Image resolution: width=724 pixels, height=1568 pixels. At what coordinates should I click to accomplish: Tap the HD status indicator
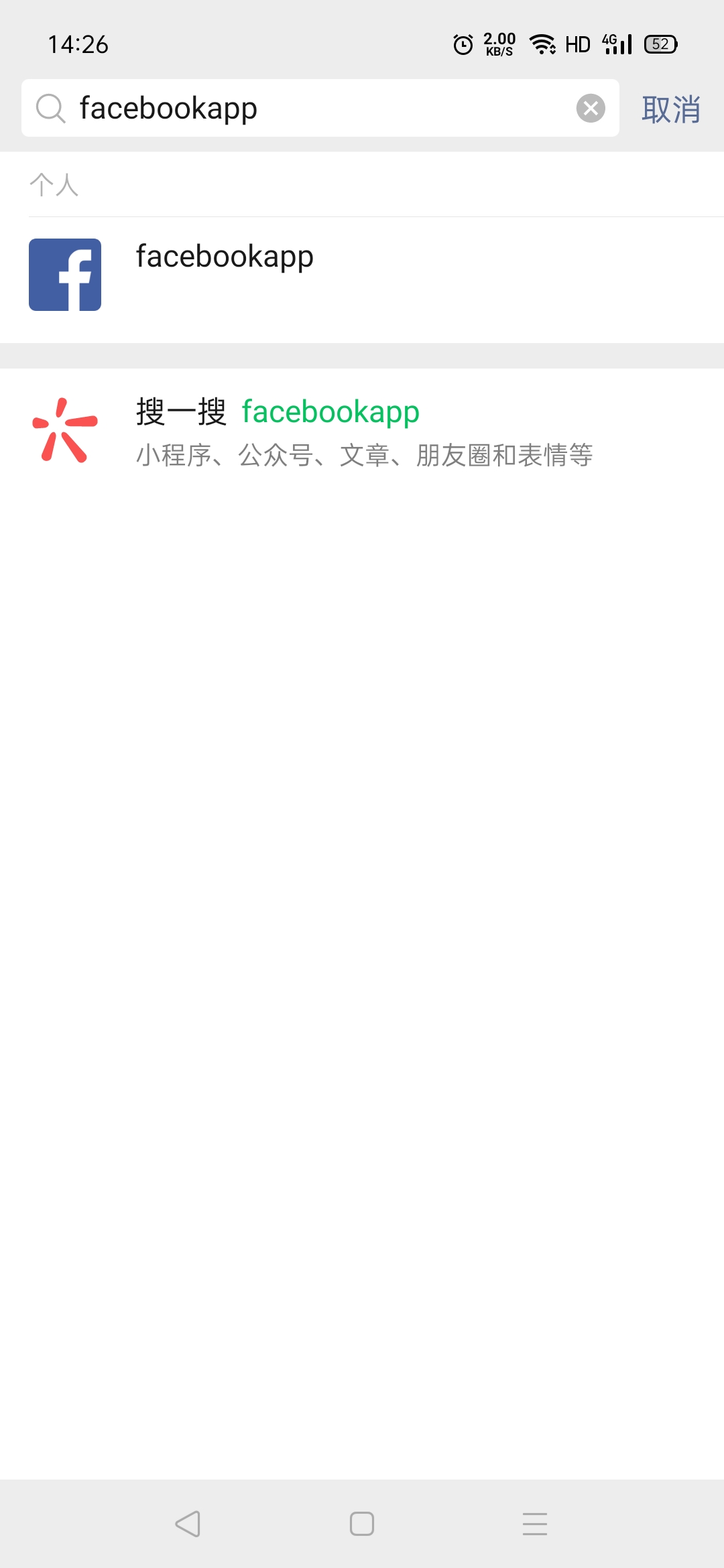578,44
